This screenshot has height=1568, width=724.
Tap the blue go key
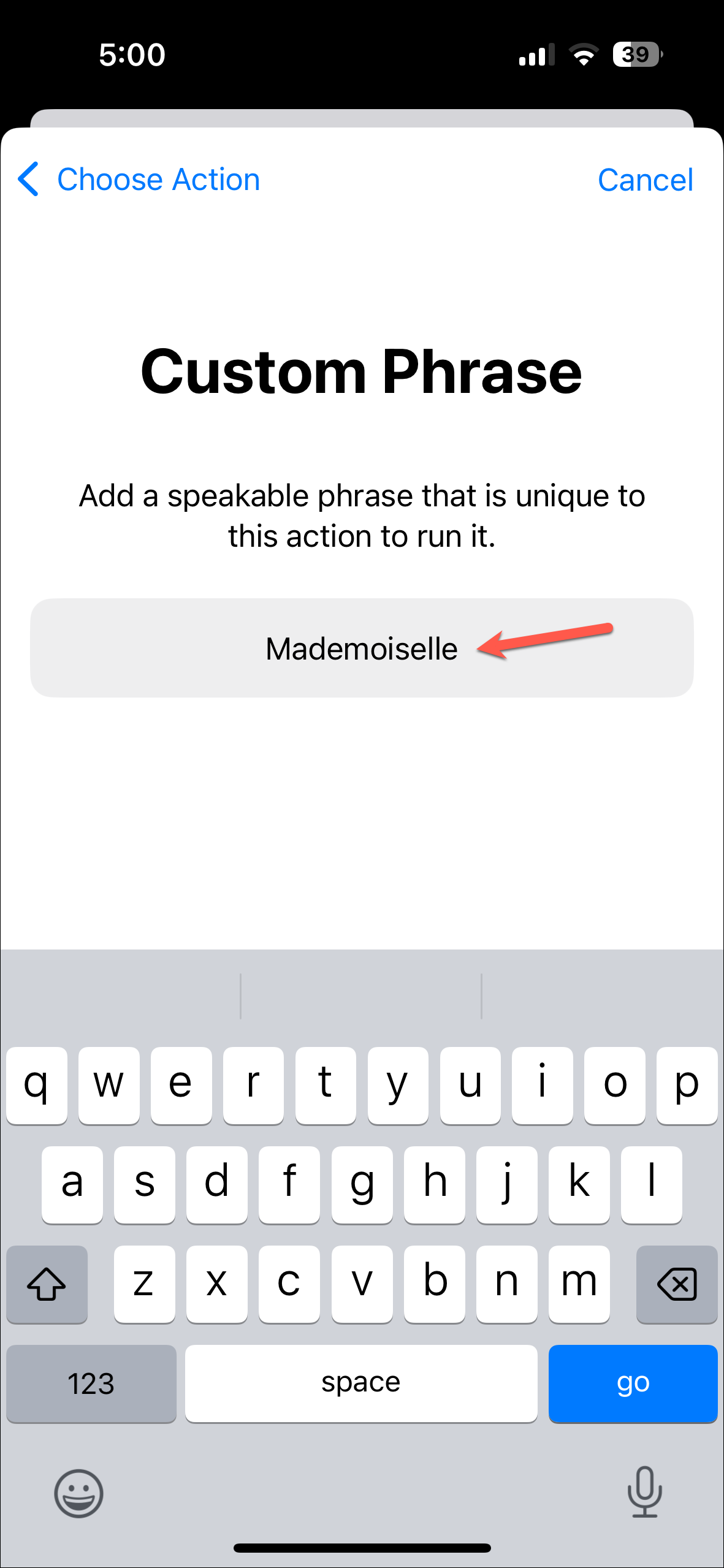point(632,1383)
